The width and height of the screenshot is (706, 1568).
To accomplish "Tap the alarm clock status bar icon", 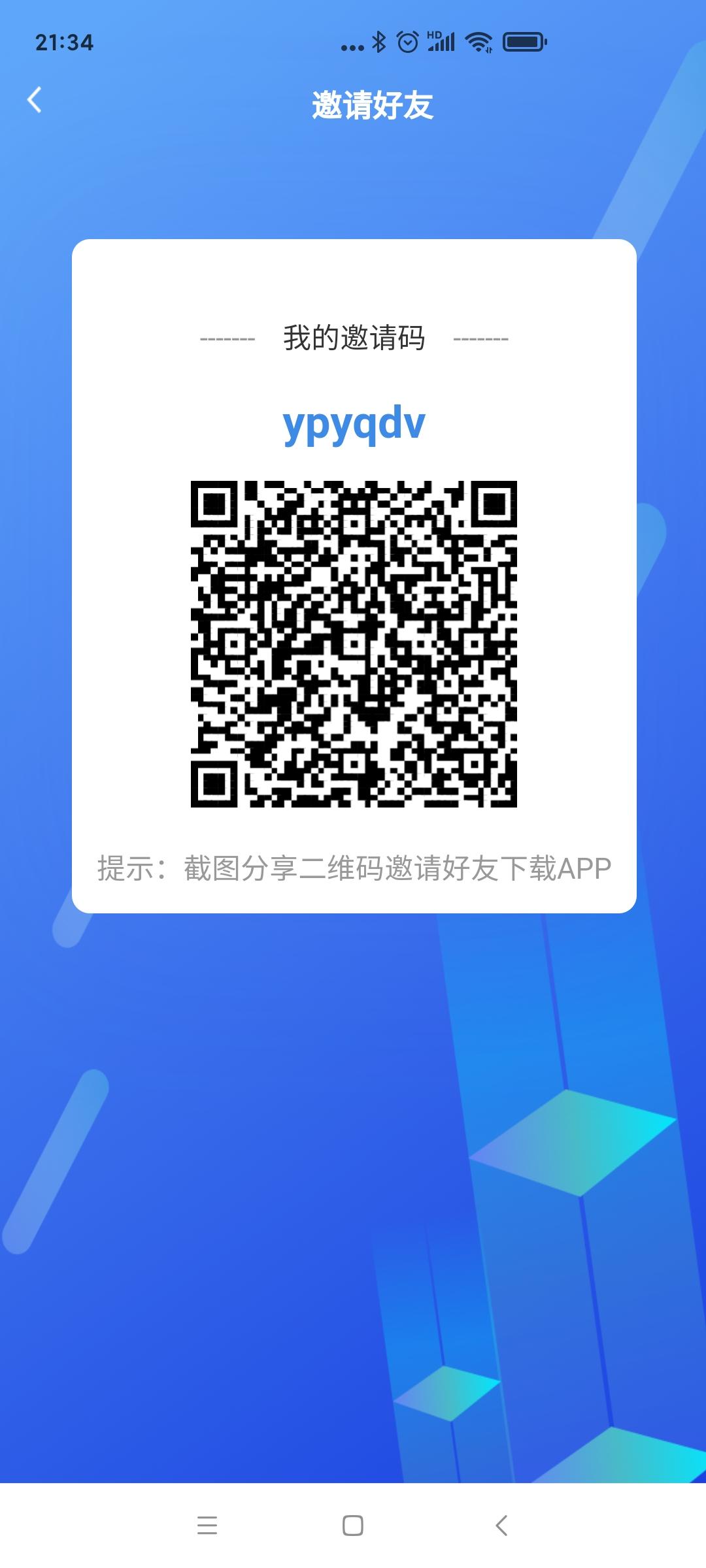I will [x=407, y=42].
